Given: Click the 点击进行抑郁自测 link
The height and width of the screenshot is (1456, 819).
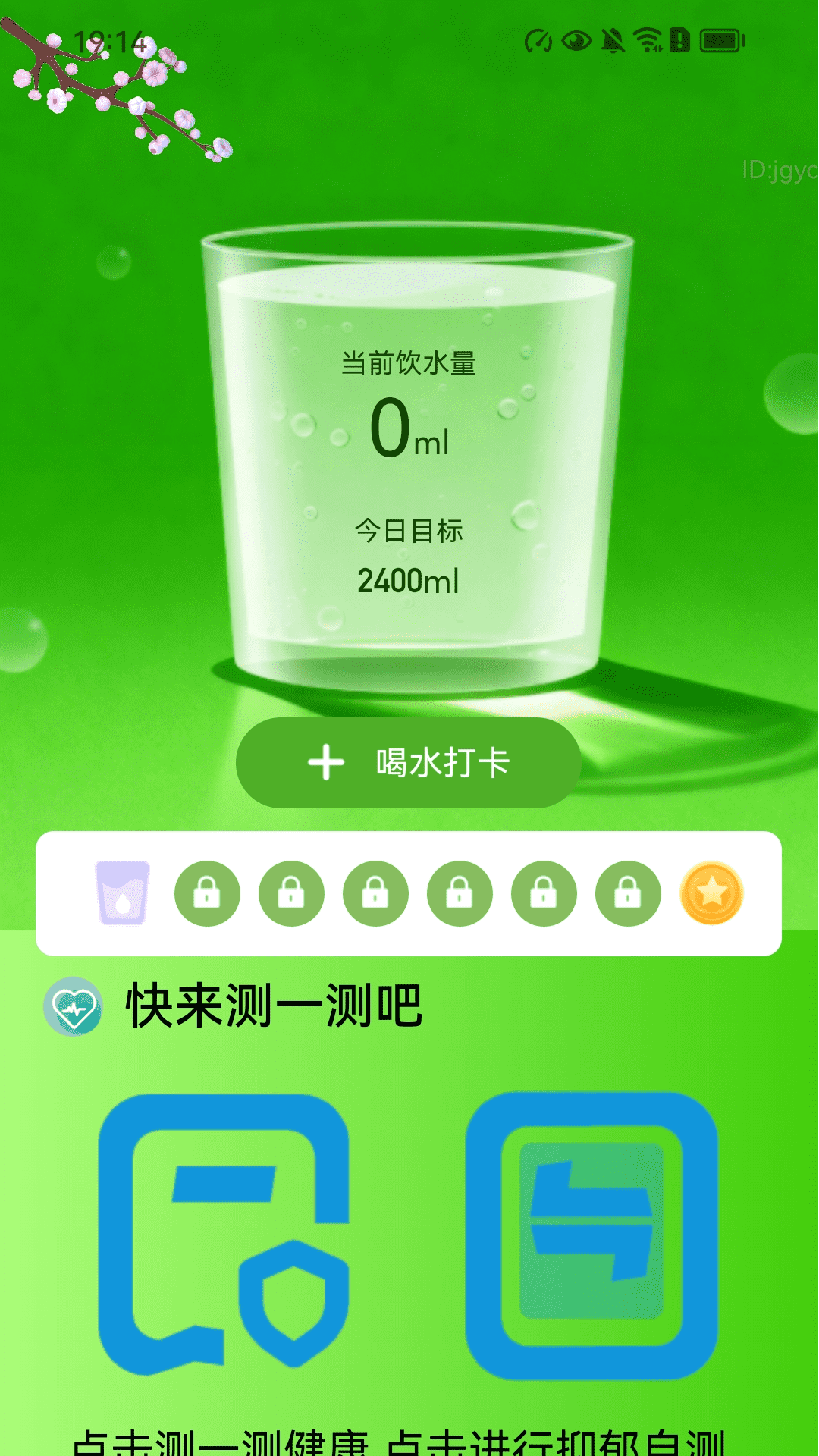Looking at the screenshot, I should click(x=557, y=1439).
